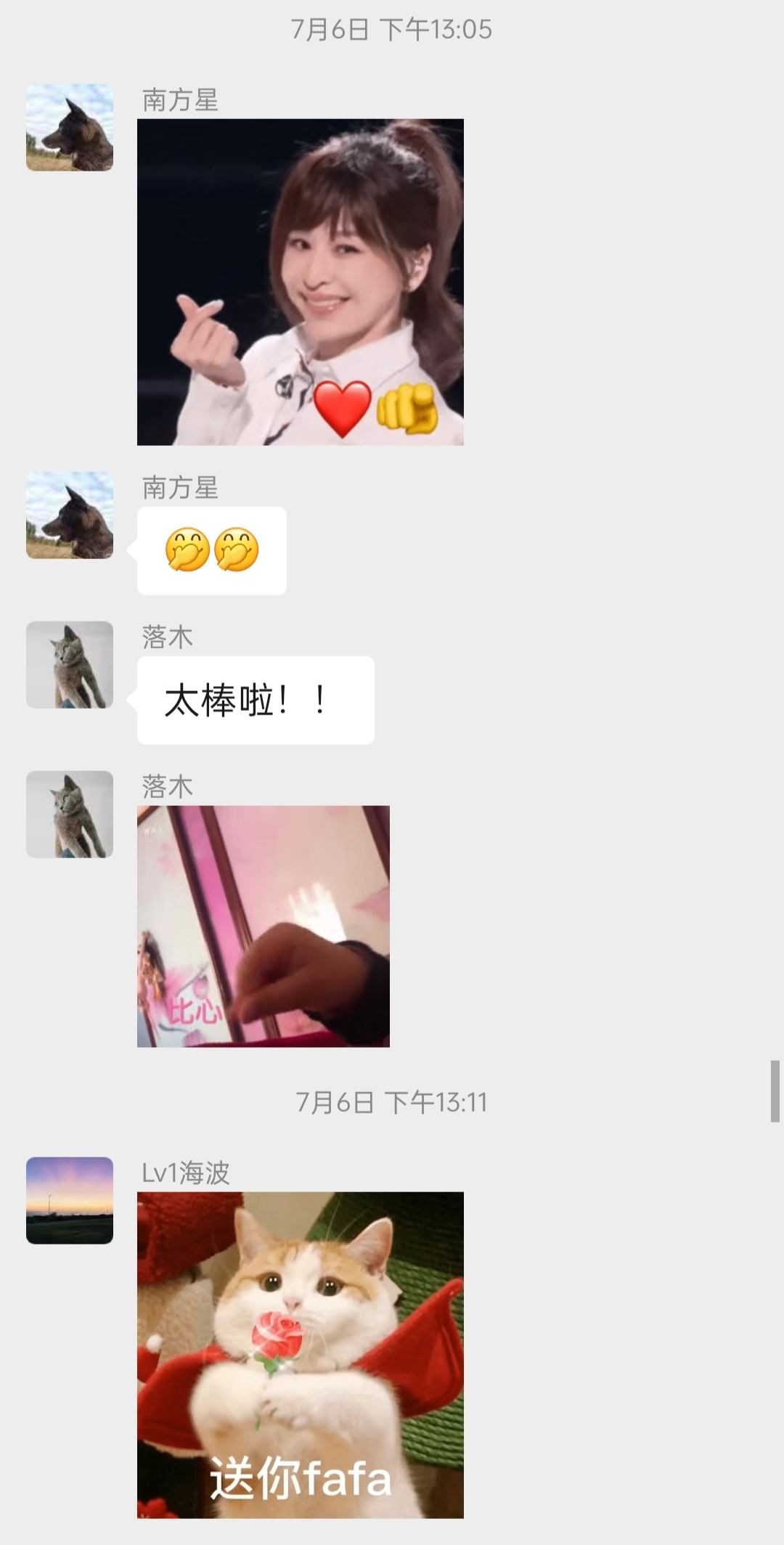This screenshot has width=784, height=1545.
Task: Tap 落木's avatar beside the 比心 sticker
Action: coord(70,814)
